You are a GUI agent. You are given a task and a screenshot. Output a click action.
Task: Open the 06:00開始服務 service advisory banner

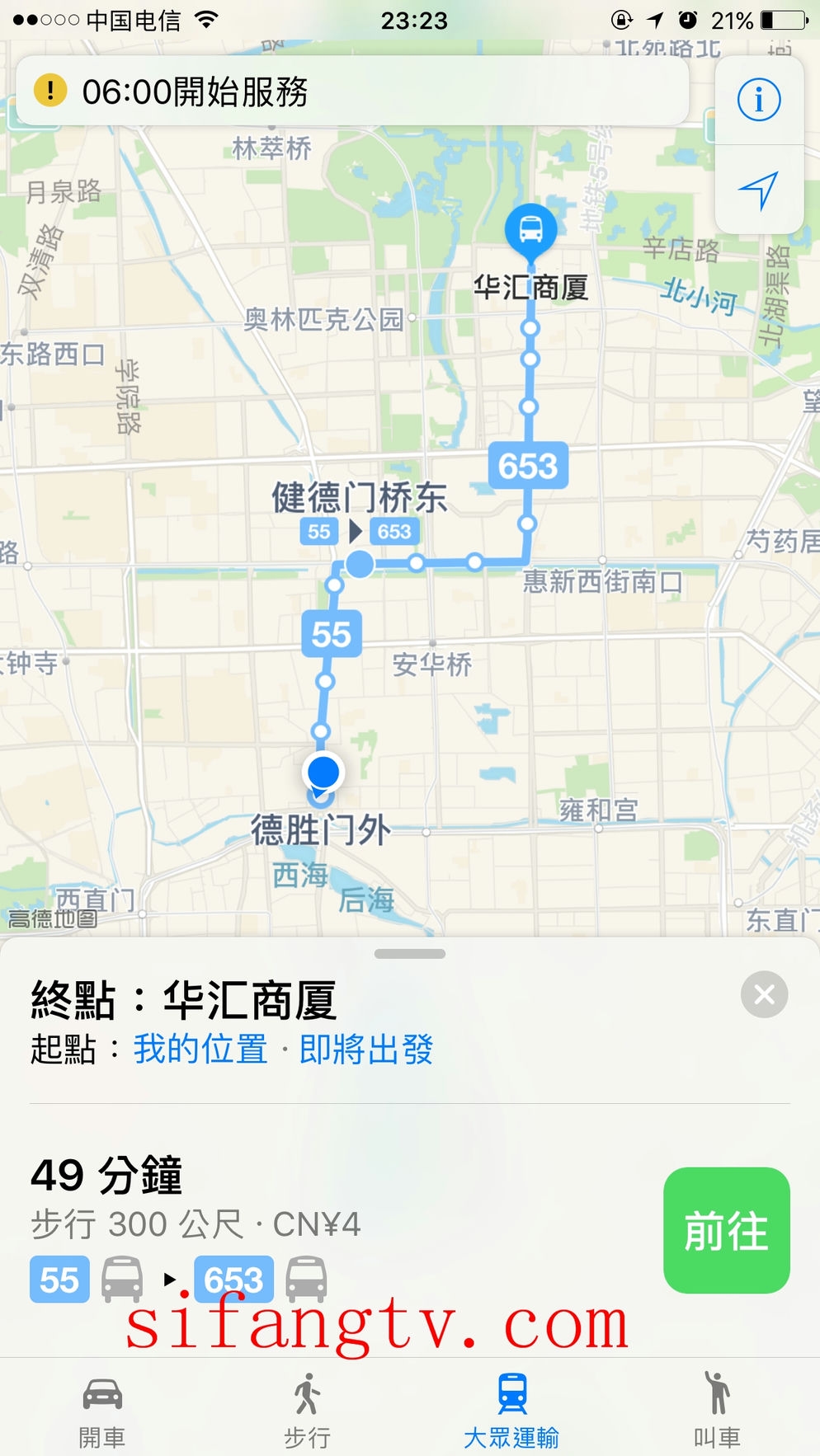(x=352, y=91)
